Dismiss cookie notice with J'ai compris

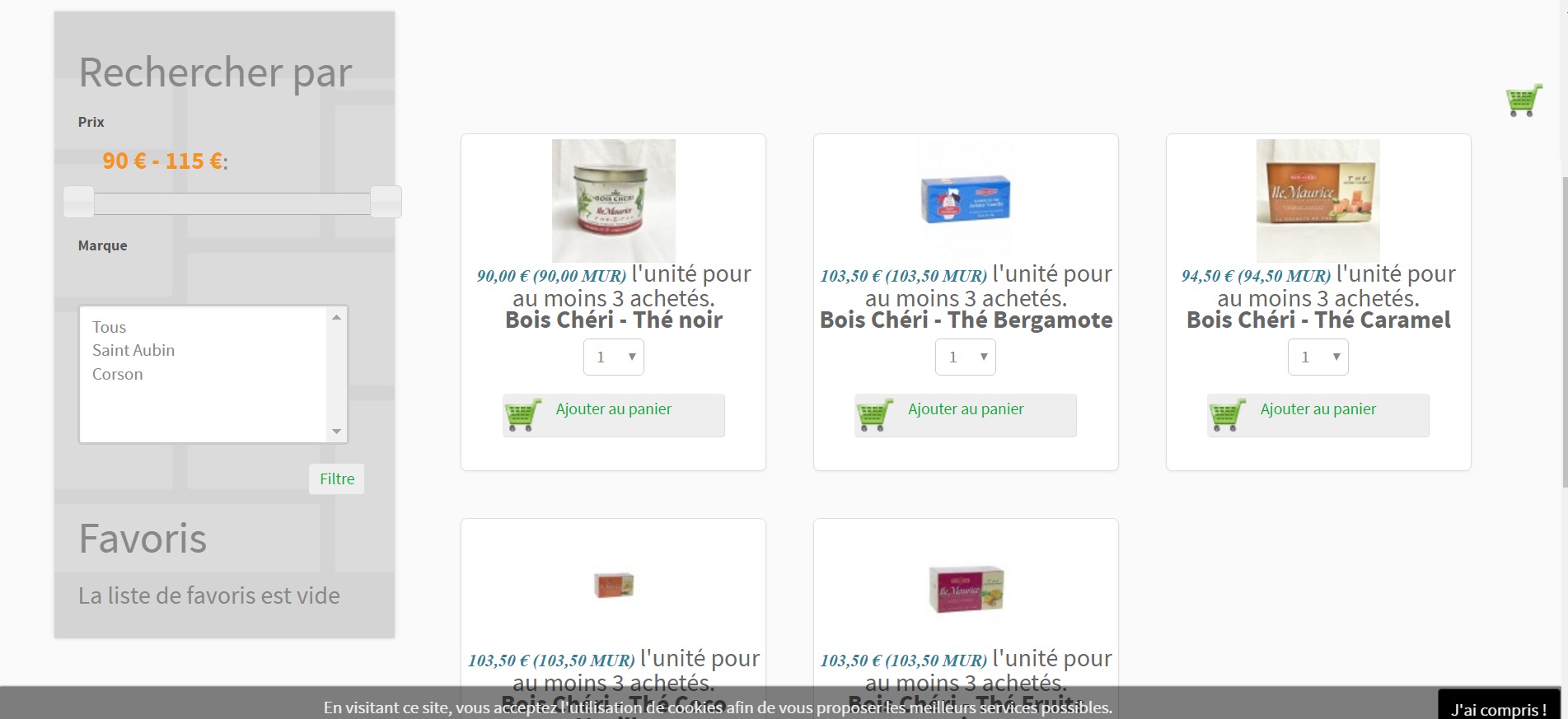coord(1498,708)
